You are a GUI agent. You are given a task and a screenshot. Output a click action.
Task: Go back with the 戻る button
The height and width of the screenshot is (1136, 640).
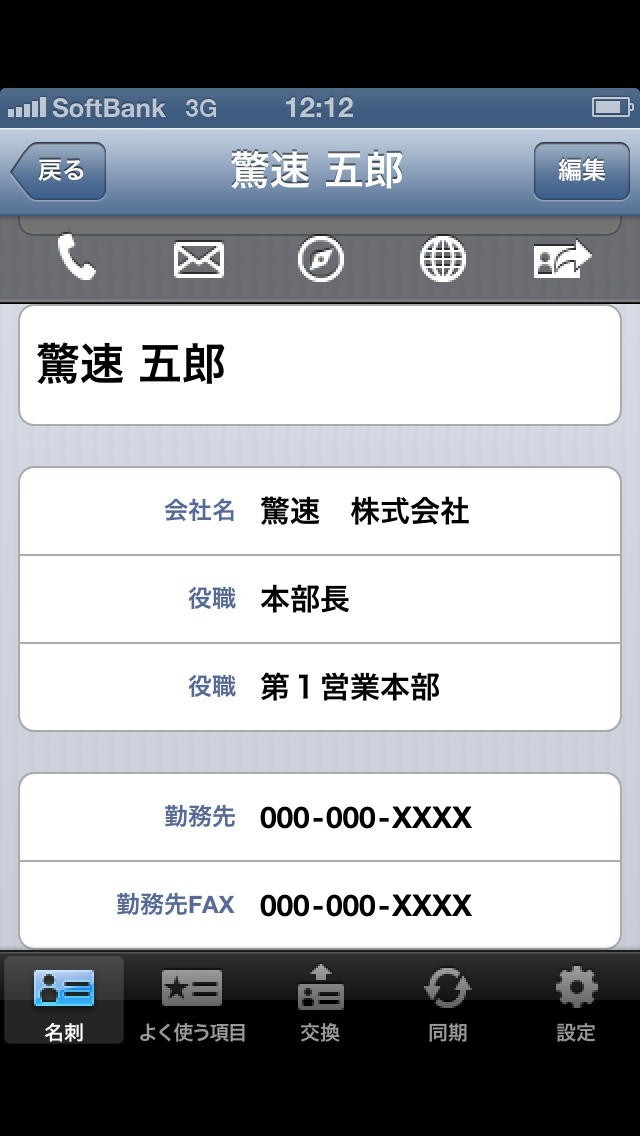tap(59, 171)
